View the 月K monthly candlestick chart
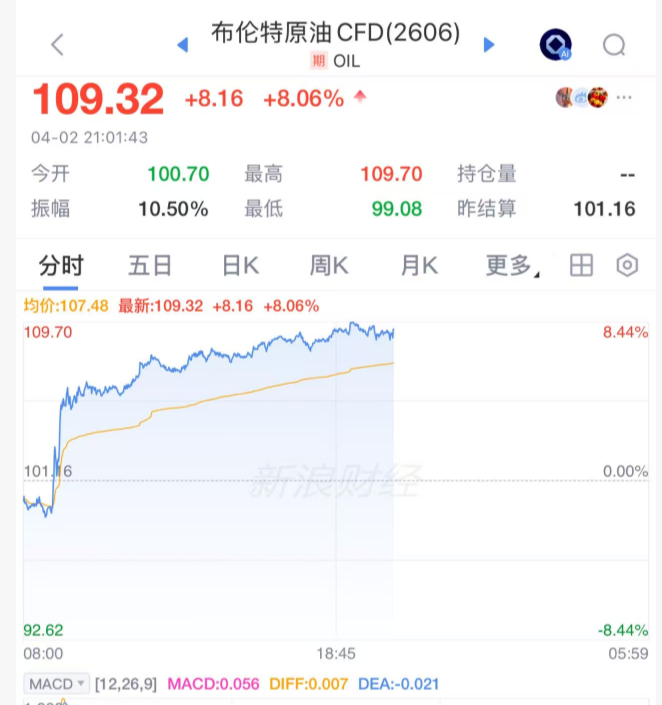The height and width of the screenshot is (705, 662). pos(419,265)
